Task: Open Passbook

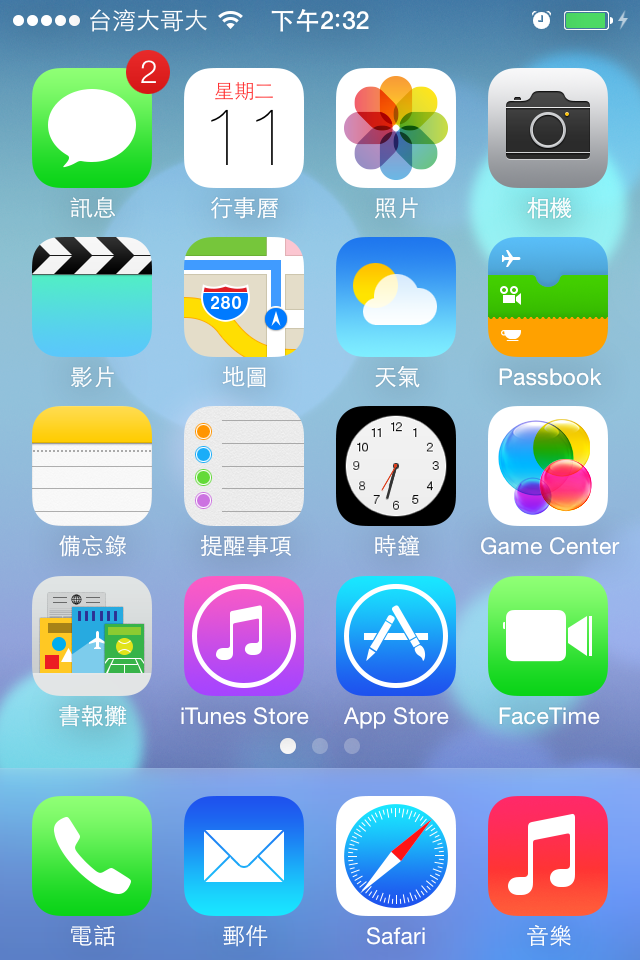Action: pos(548,297)
